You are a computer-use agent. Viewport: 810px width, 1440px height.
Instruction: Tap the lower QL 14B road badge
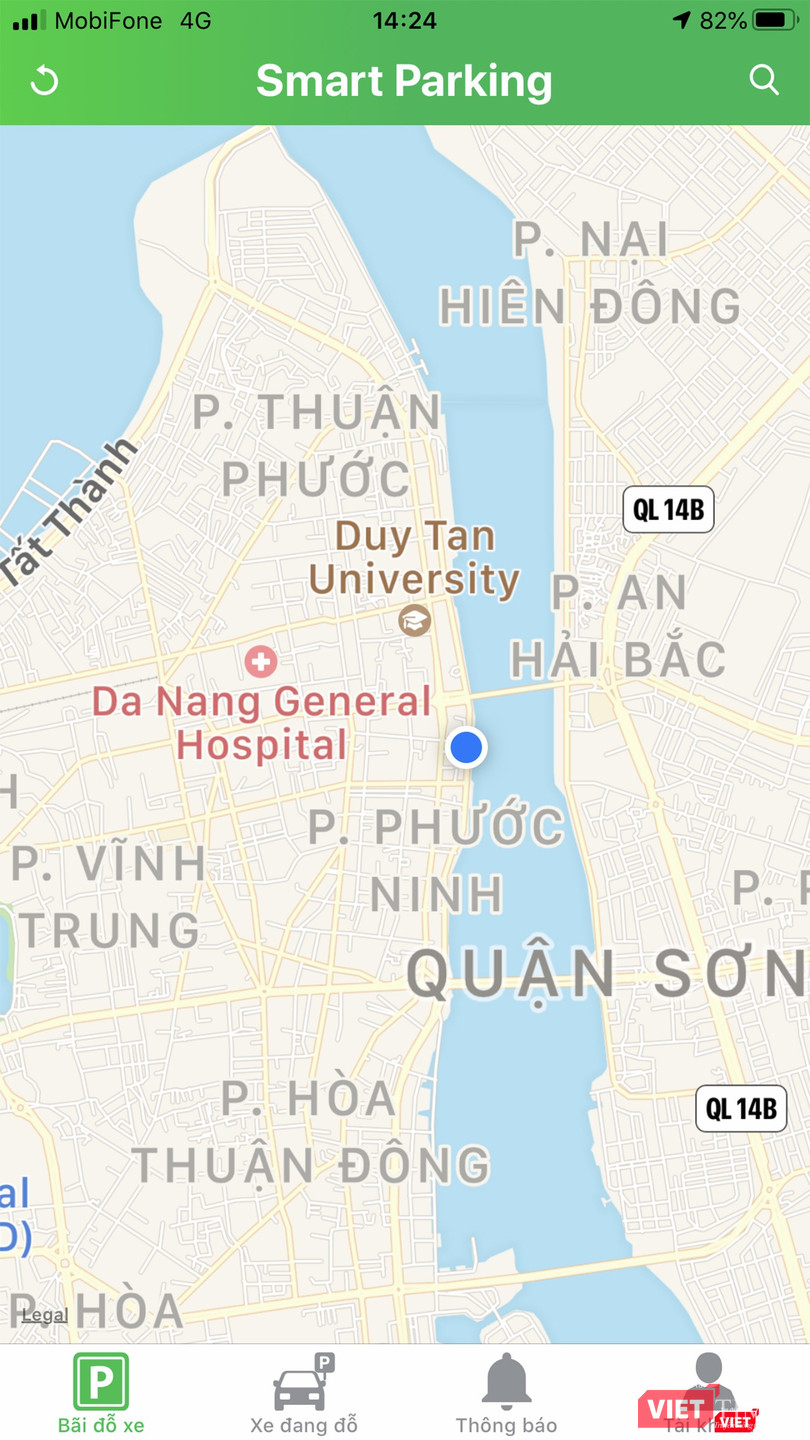pos(741,1108)
